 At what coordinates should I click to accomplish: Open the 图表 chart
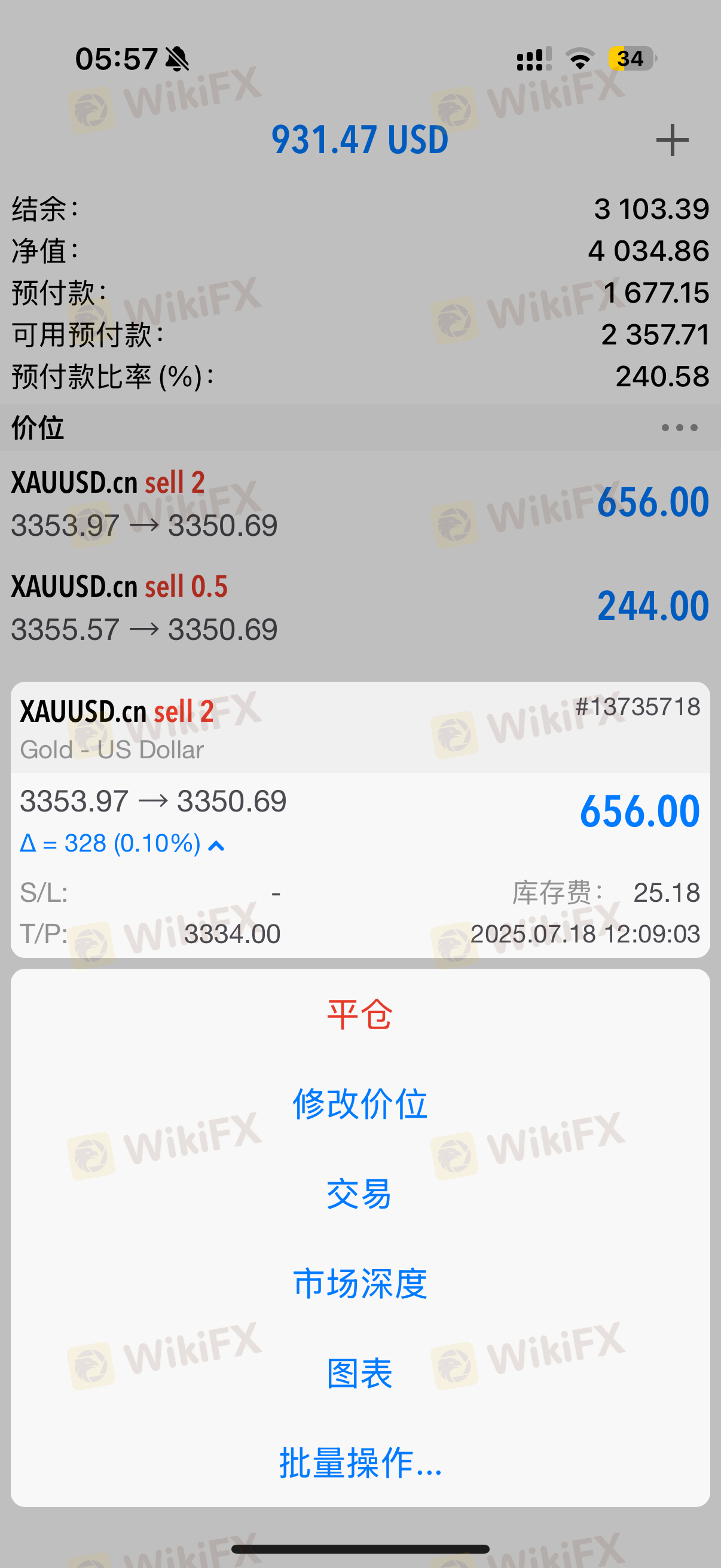(x=359, y=1373)
